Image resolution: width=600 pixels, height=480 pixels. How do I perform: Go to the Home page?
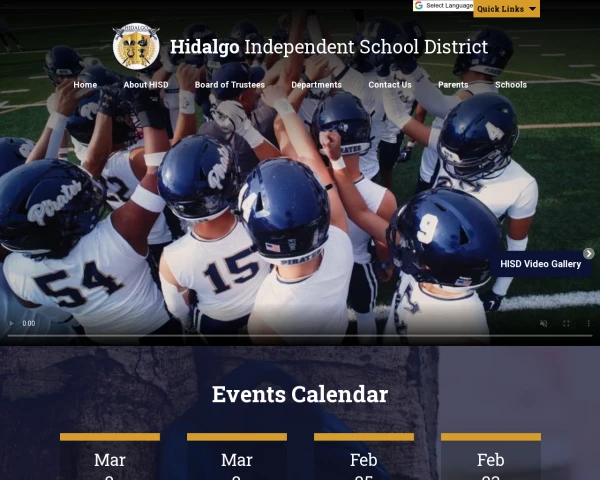pyautogui.click(x=85, y=85)
